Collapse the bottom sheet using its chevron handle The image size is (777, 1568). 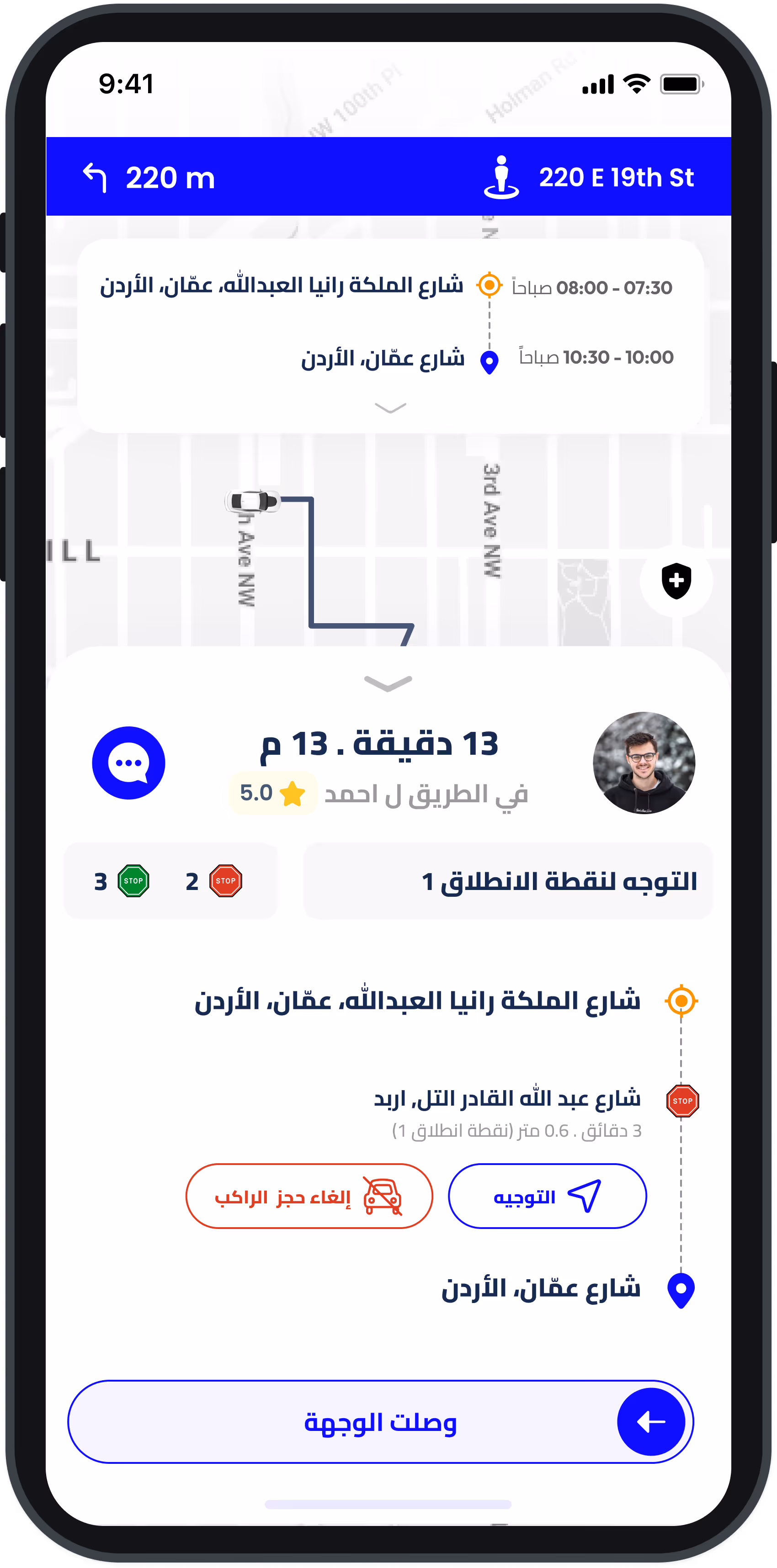tap(388, 683)
